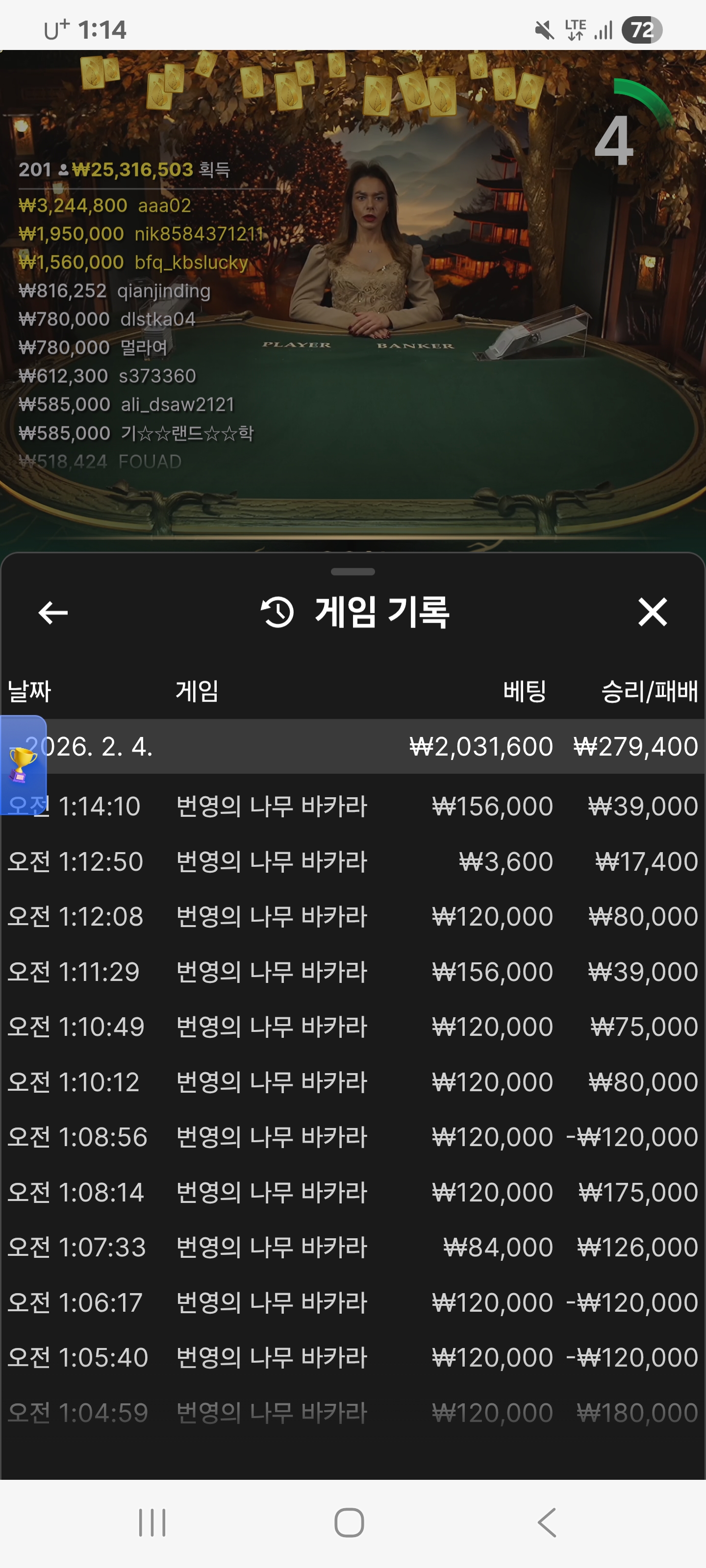Open the 오전 1:07:33 game record
Screen dimensions: 706x1568
tap(353, 1247)
